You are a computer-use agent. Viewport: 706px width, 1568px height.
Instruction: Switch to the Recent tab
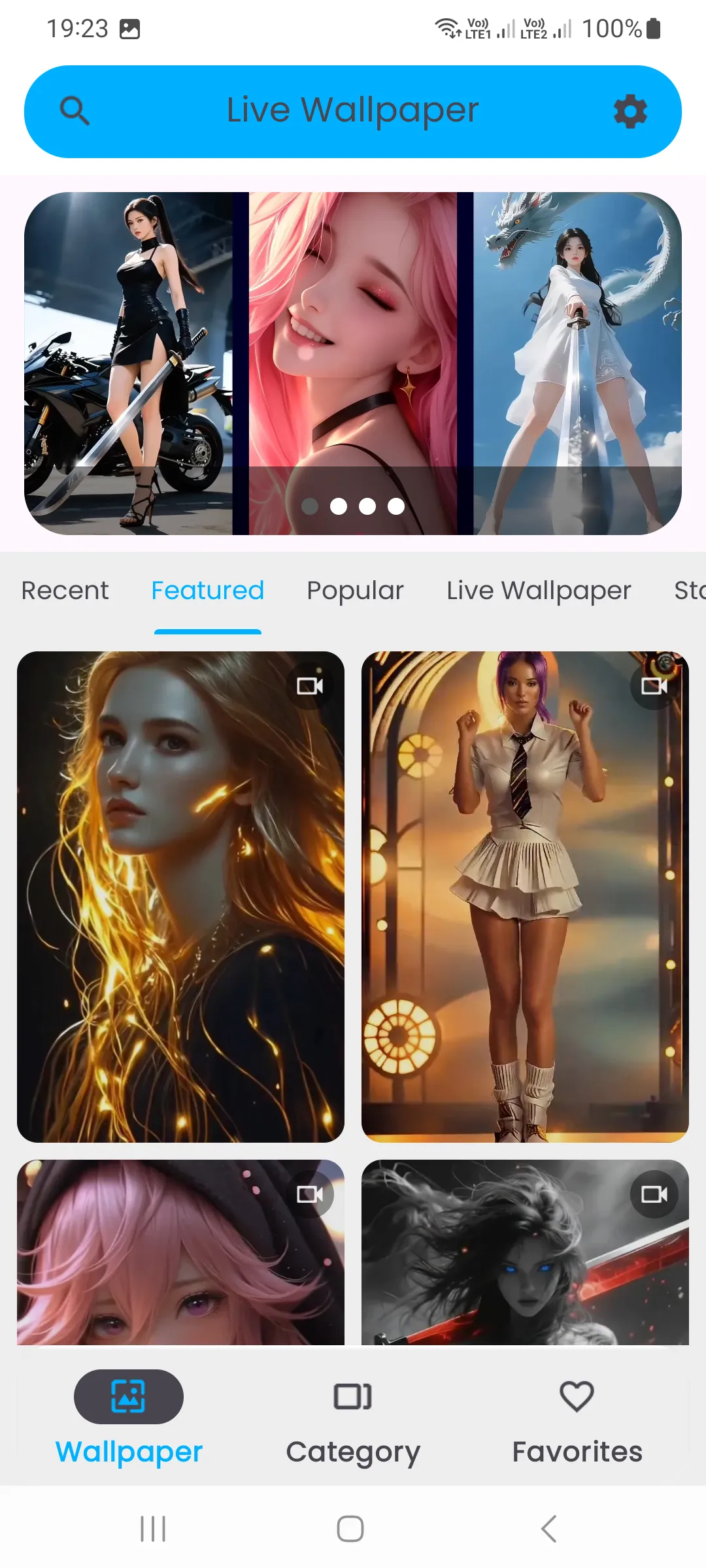pyautogui.click(x=65, y=590)
